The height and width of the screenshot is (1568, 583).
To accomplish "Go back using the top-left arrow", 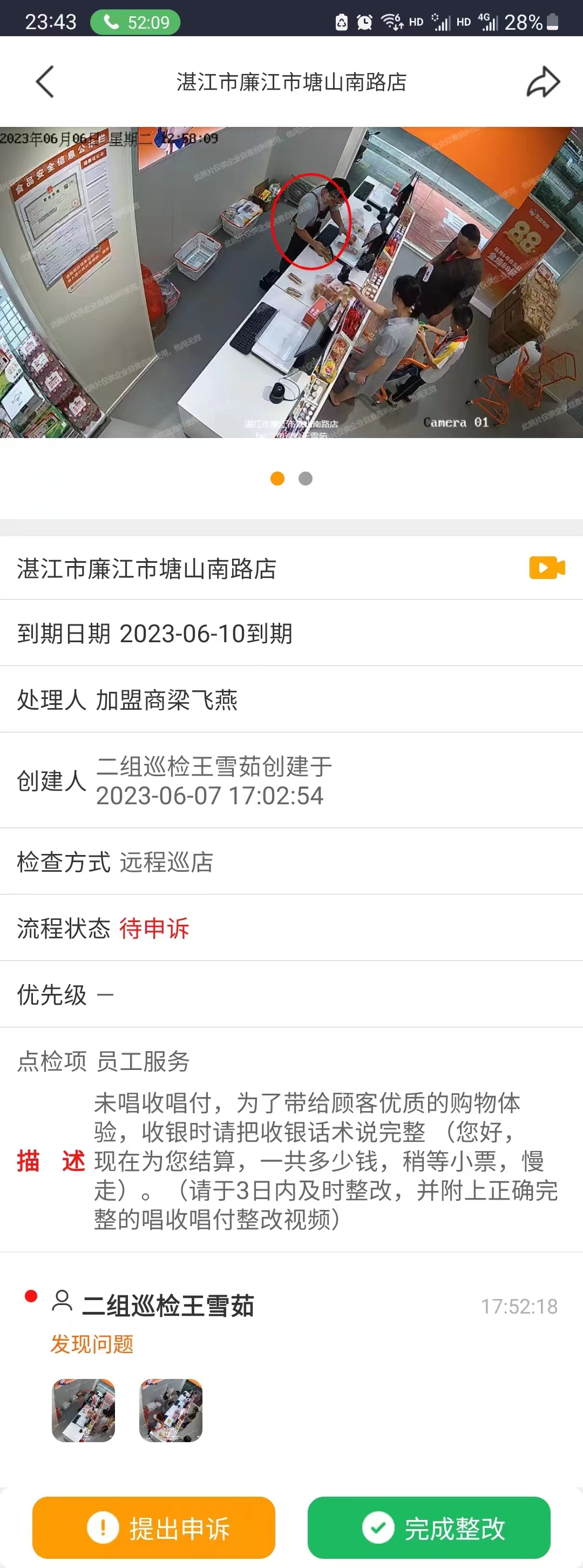I will (x=45, y=82).
